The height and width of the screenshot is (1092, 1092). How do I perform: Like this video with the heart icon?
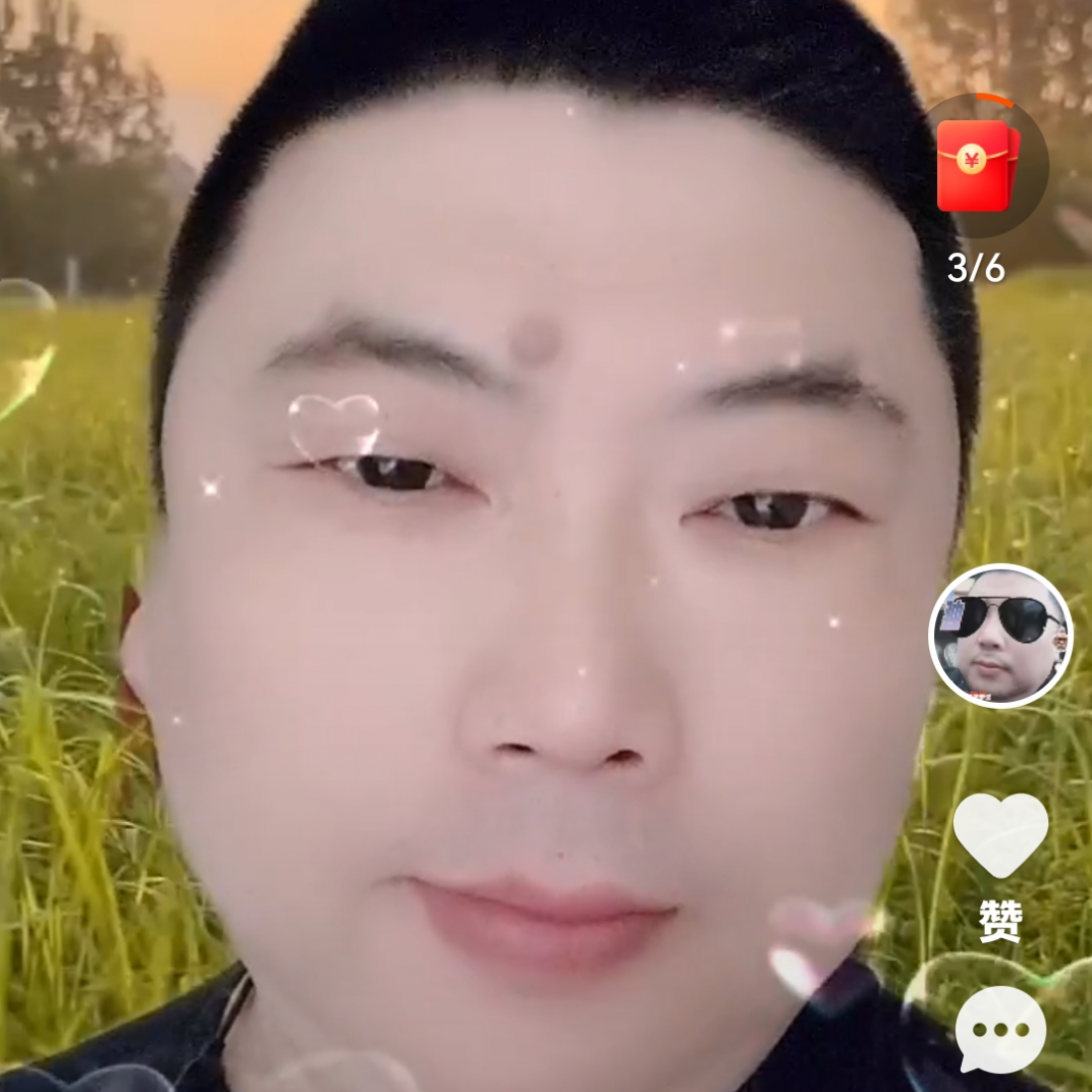click(x=1000, y=834)
